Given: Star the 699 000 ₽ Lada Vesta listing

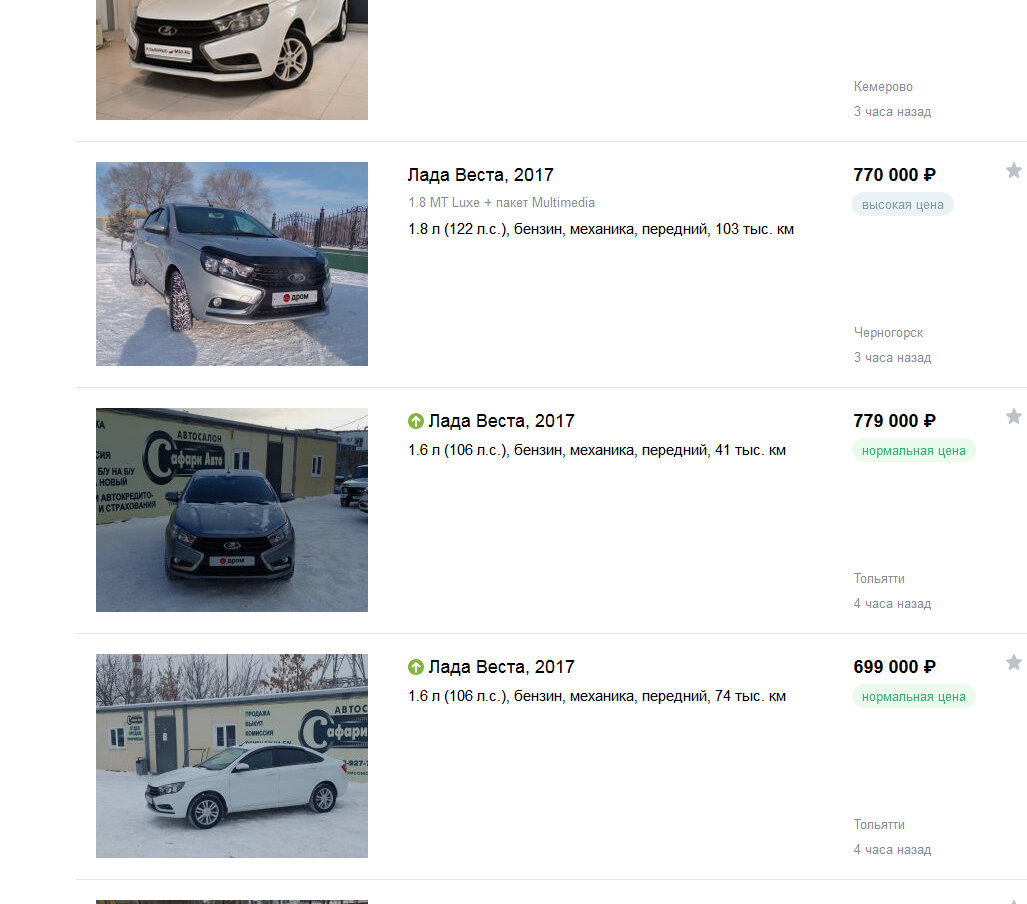Looking at the screenshot, I should (x=1013, y=663).
